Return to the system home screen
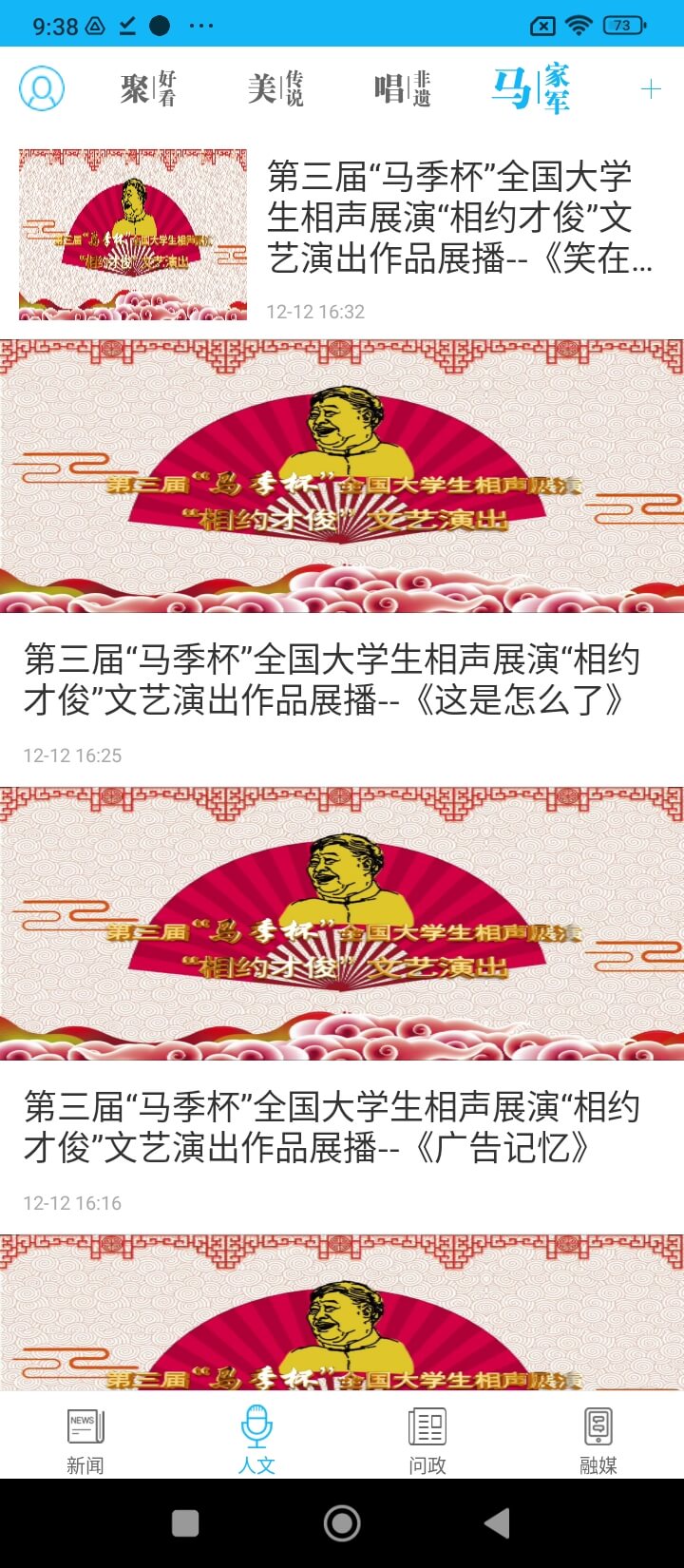 pyautogui.click(x=342, y=1523)
